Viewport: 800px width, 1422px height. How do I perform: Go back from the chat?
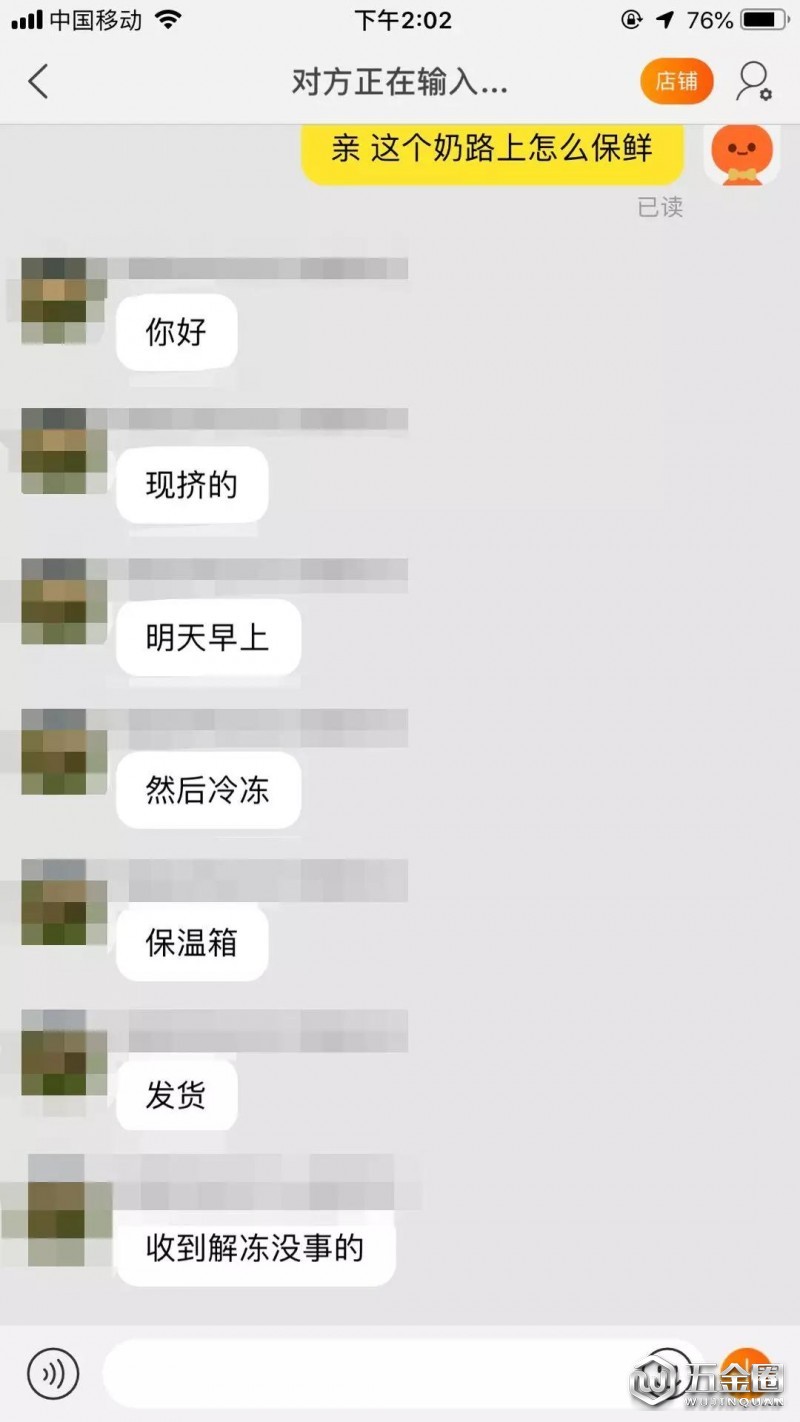(38, 82)
